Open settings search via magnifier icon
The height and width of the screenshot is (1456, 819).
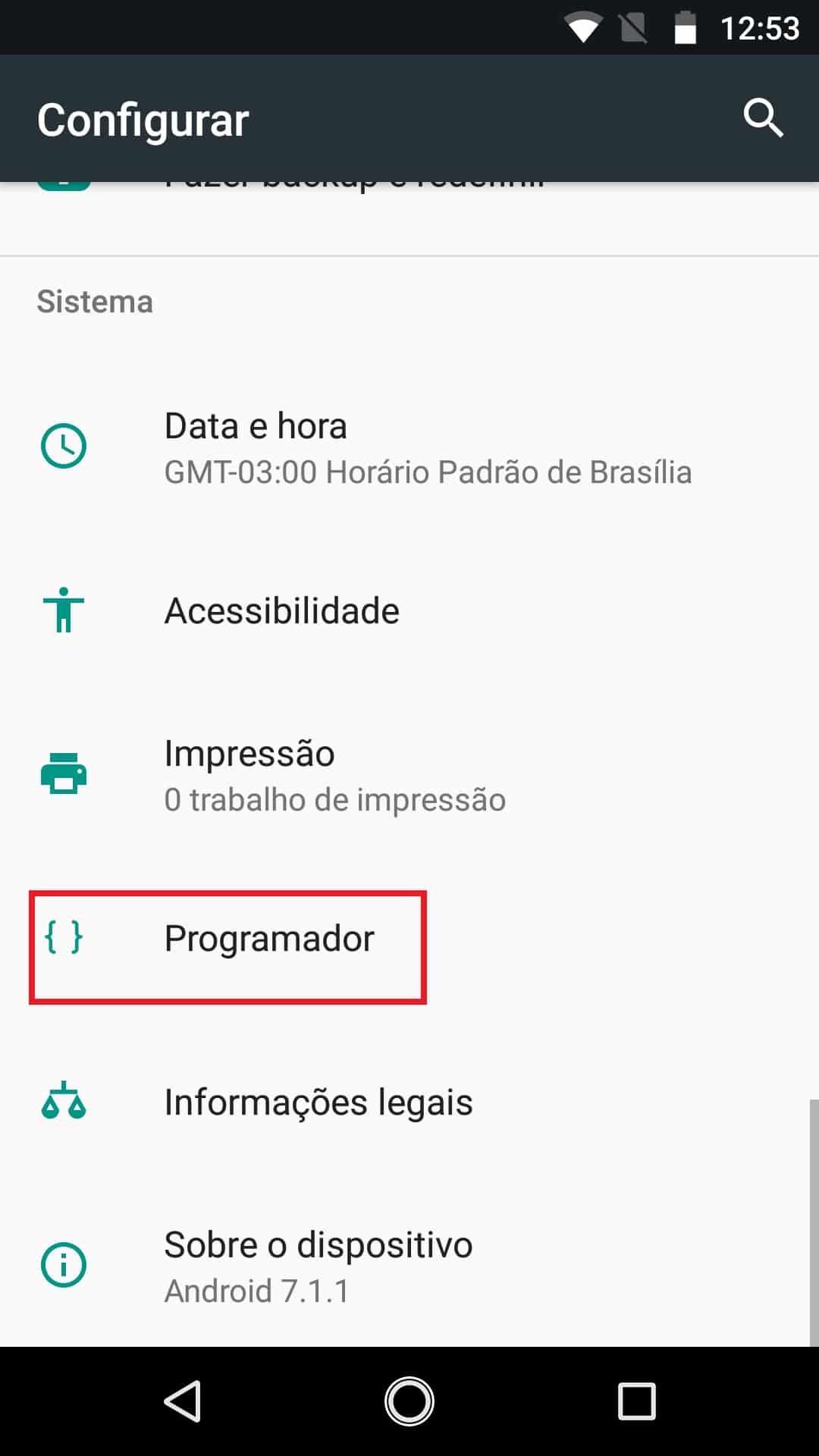pos(764,118)
